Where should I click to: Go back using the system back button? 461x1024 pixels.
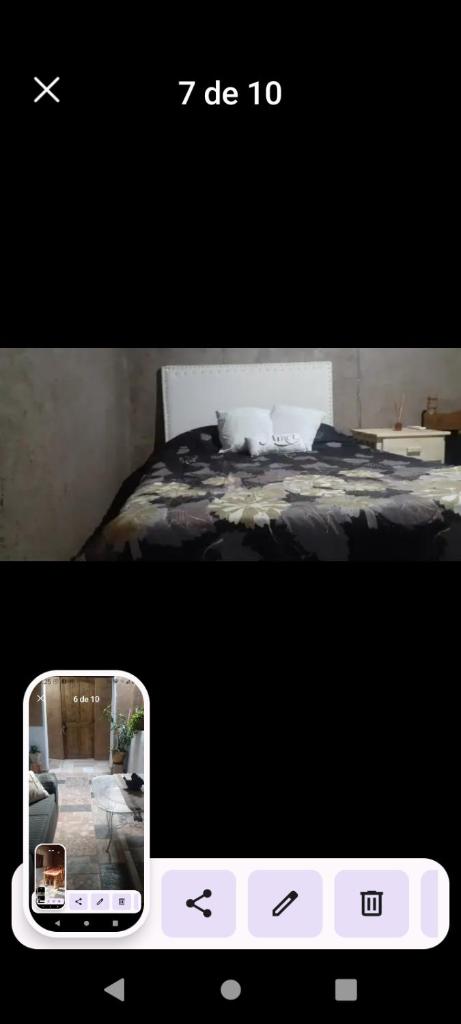click(x=115, y=990)
